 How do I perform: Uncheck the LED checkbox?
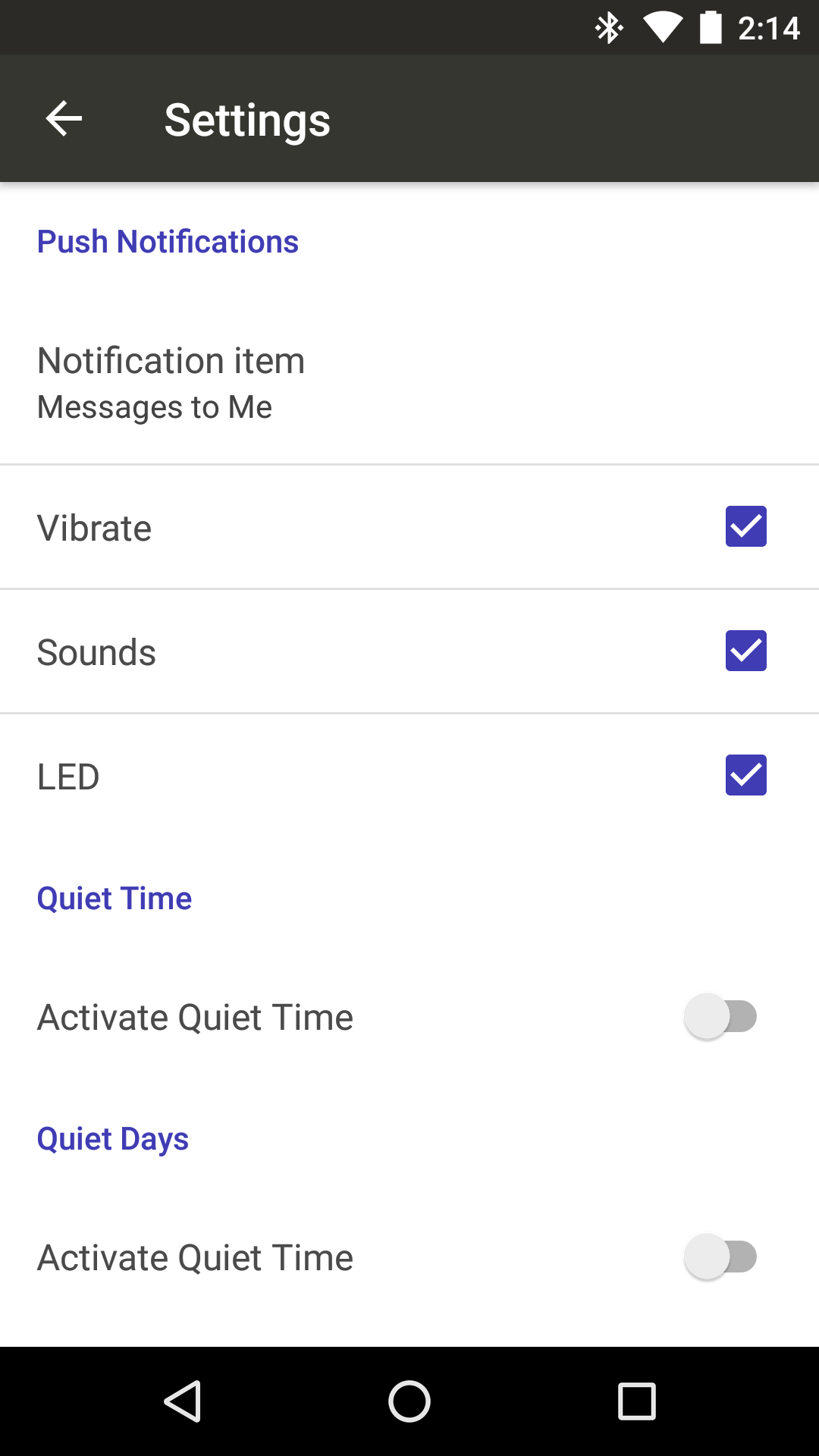pos(745,775)
